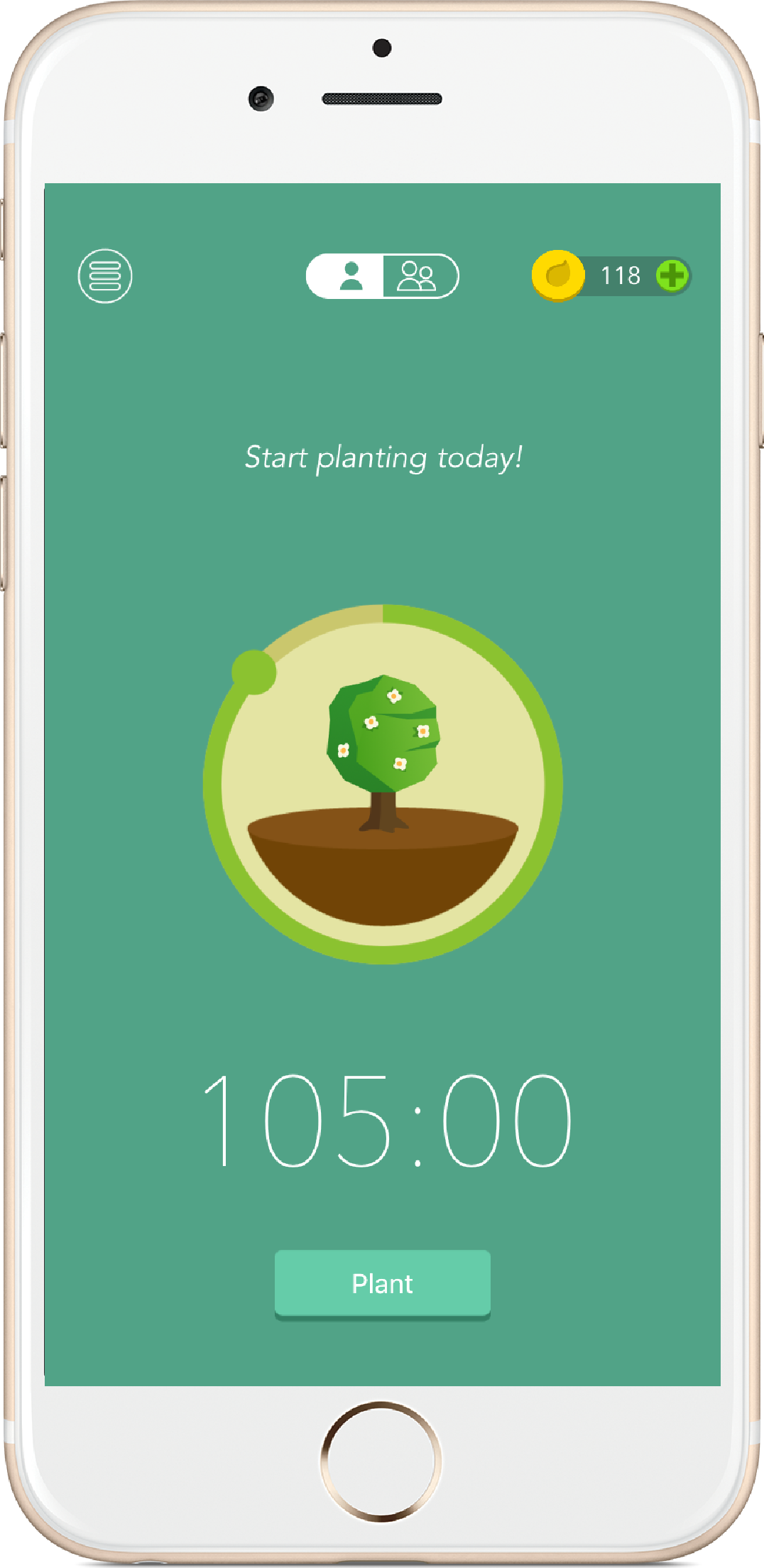Tap the tree to choose a species
The height and width of the screenshot is (1568, 764).
click(383, 753)
